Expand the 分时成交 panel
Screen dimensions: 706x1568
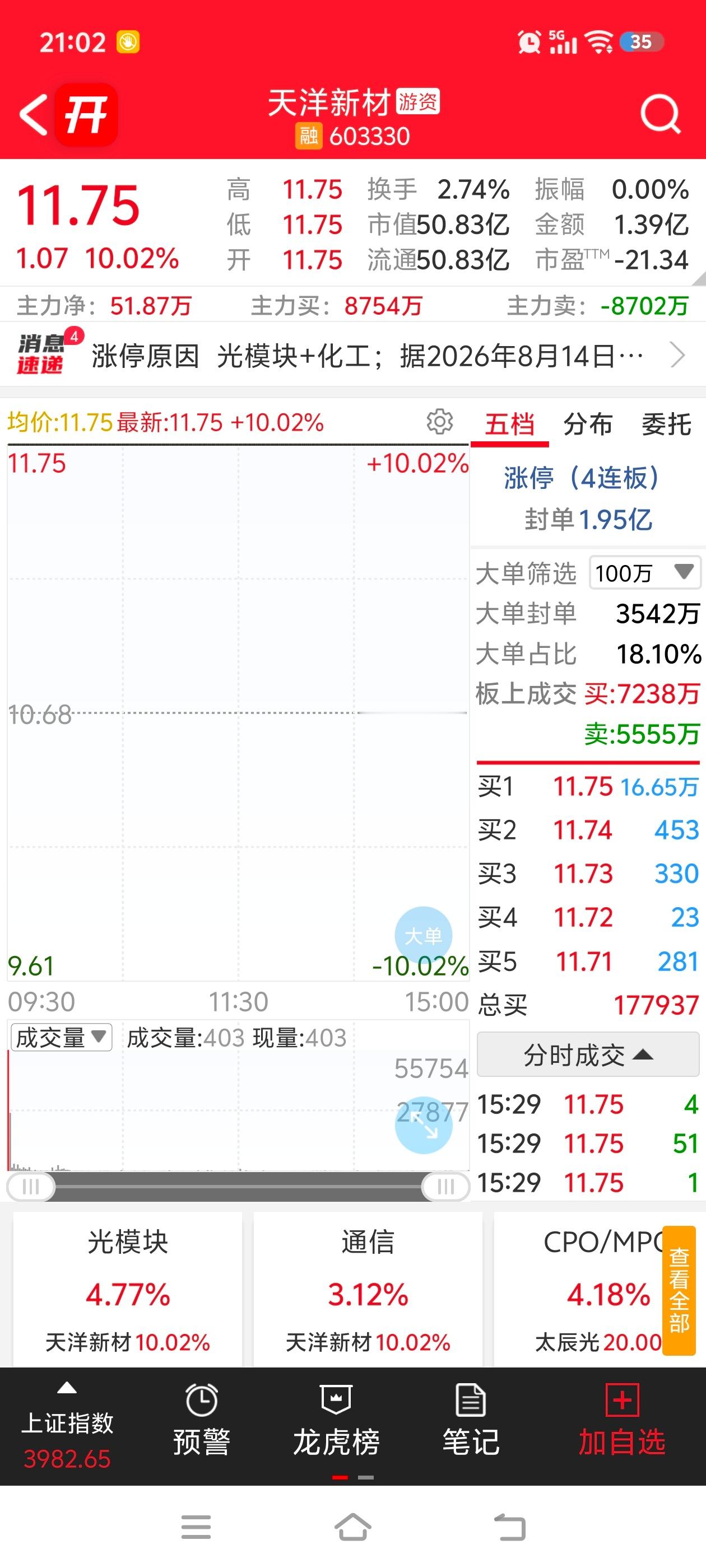tap(588, 1054)
